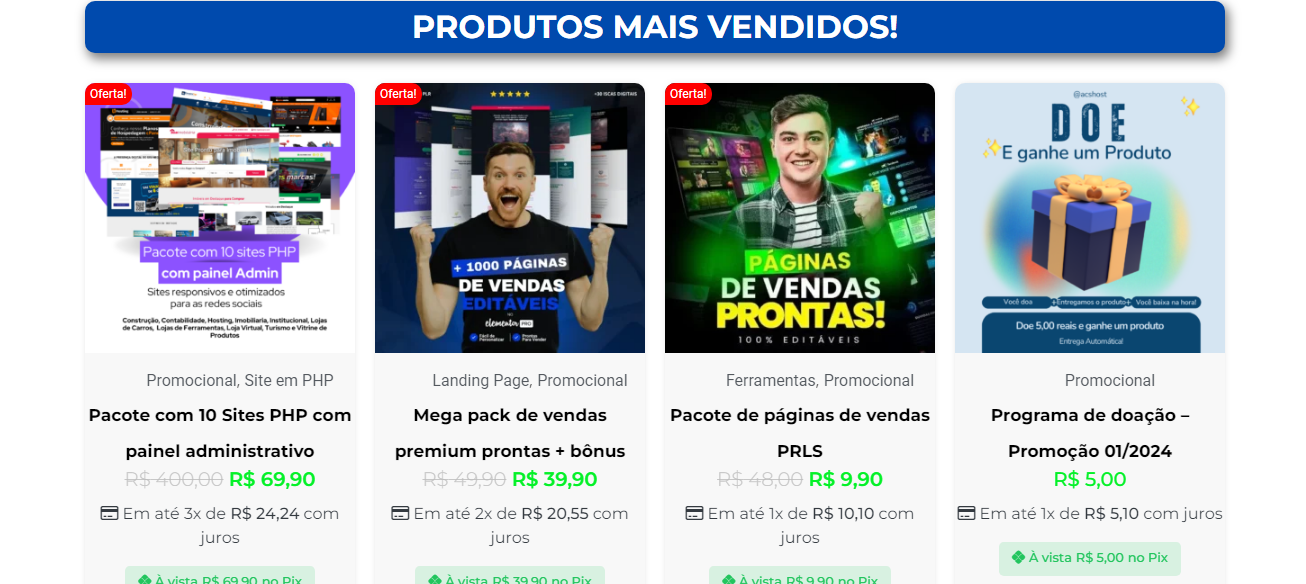Open the 1000 editable sales pages image
The height and width of the screenshot is (584, 1306).
pyautogui.click(x=510, y=218)
